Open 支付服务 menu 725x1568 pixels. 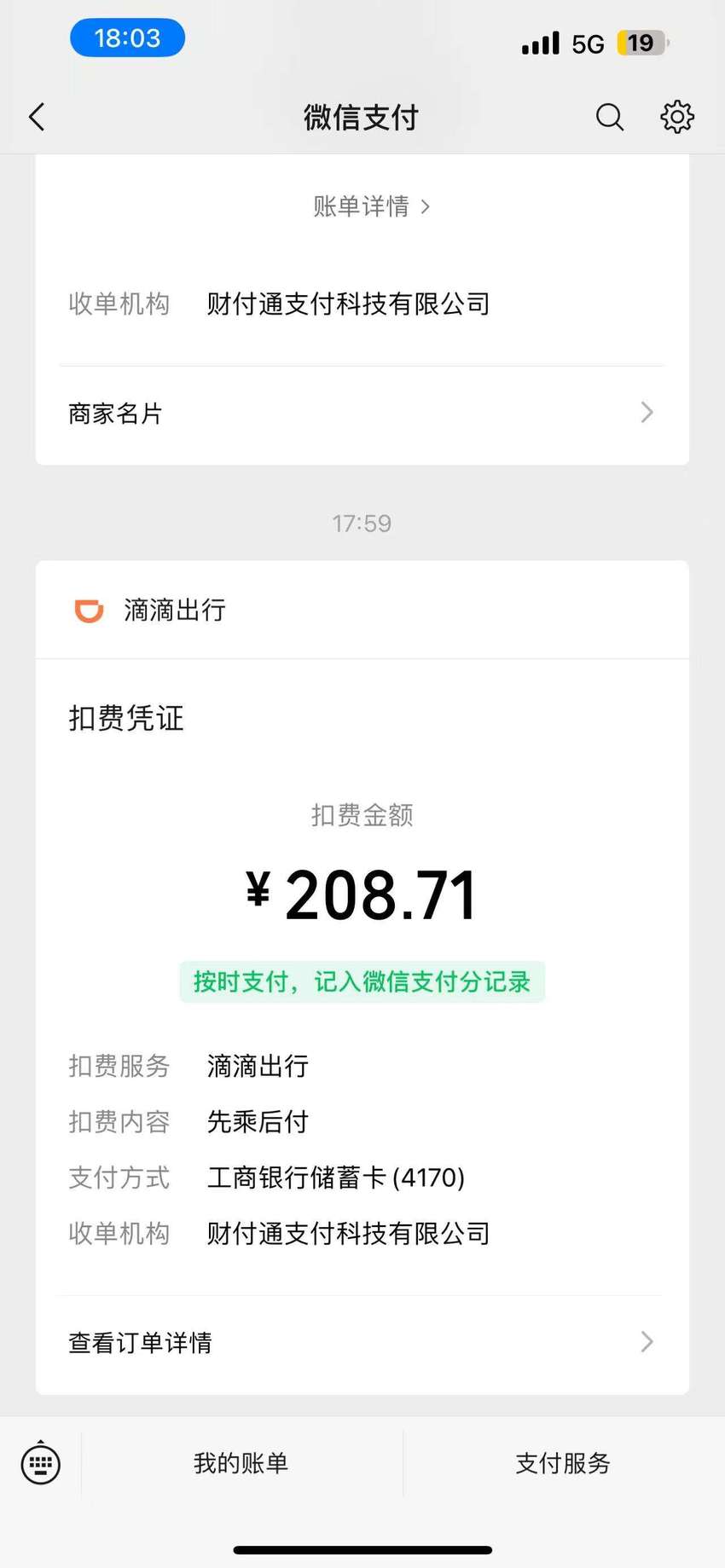tap(563, 1464)
